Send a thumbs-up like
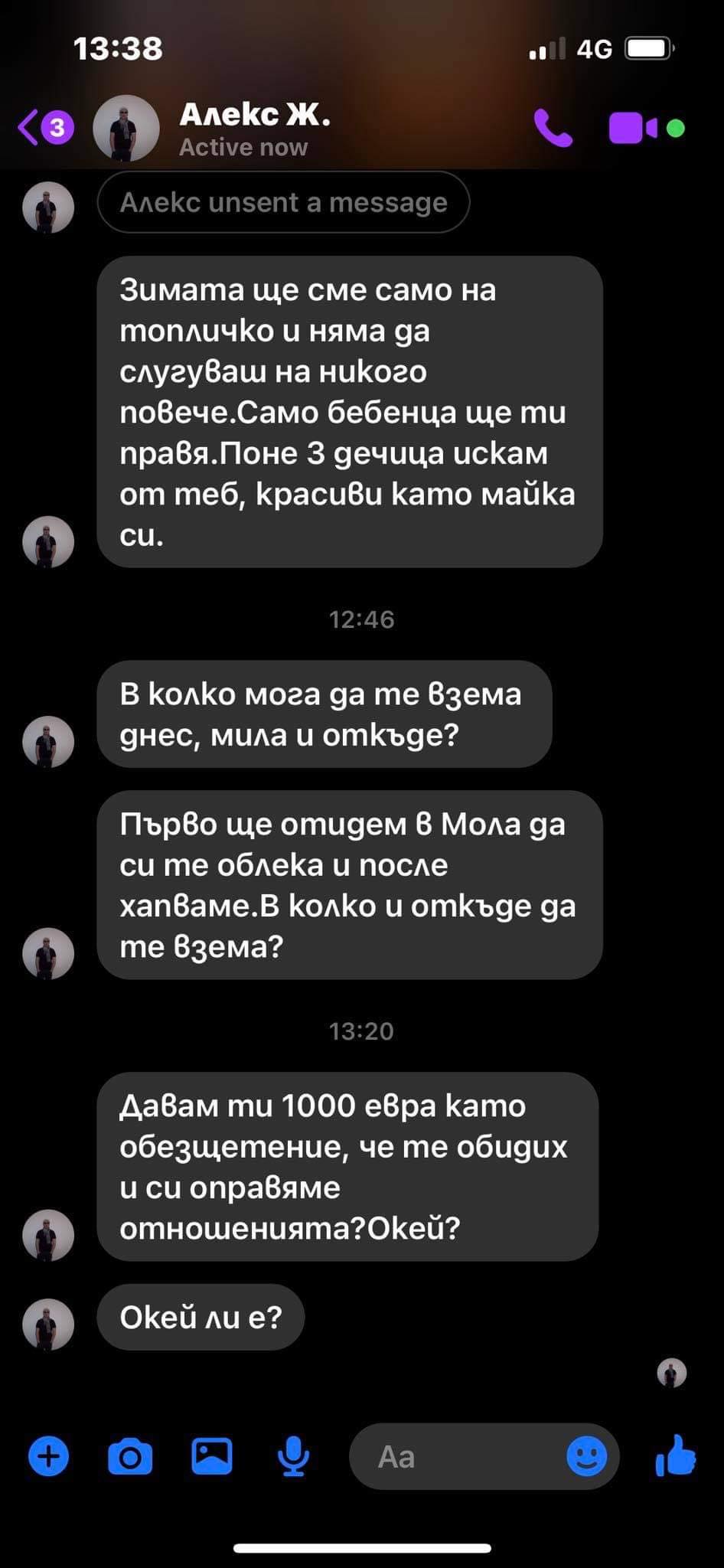Viewport: 724px width, 1568px height. coord(676,1455)
